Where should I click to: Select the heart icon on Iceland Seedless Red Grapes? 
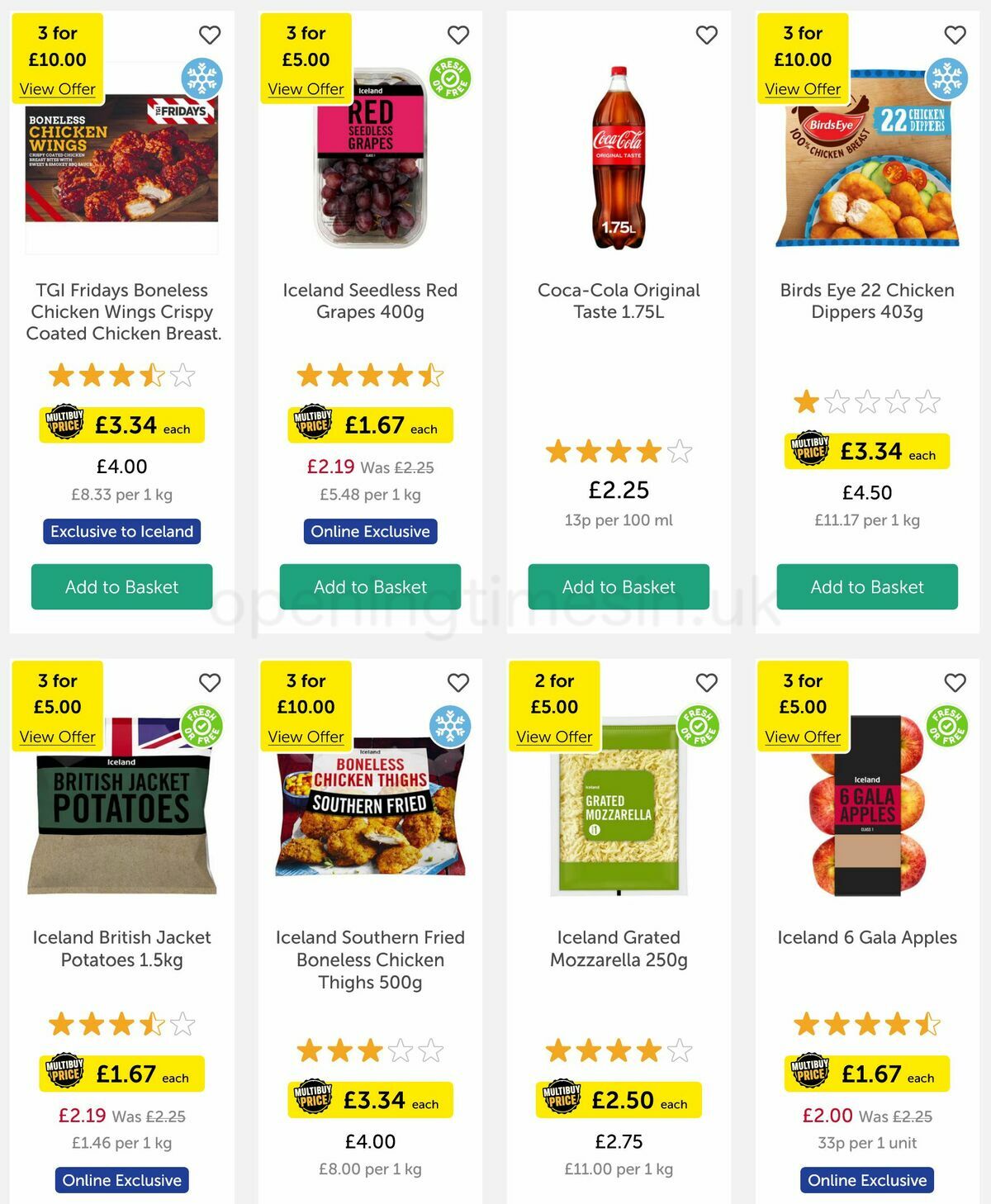click(x=459, y=35)
